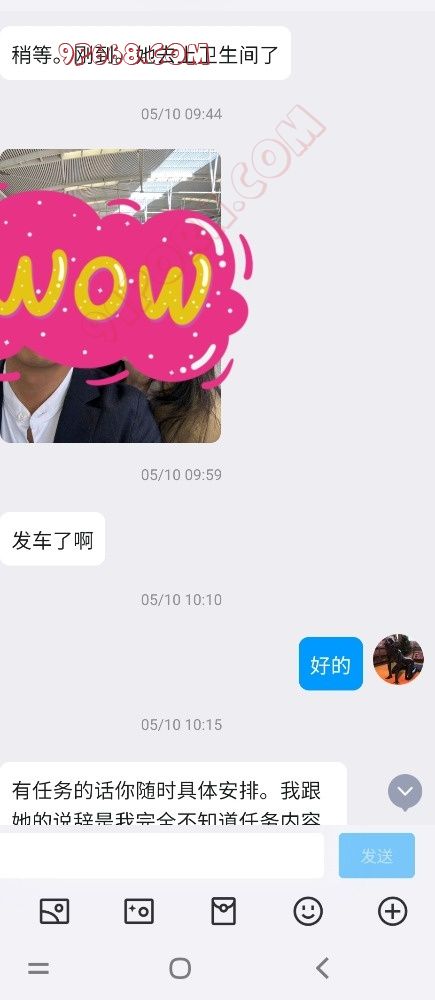Open the emoji smiley picker

coord(307,911)
